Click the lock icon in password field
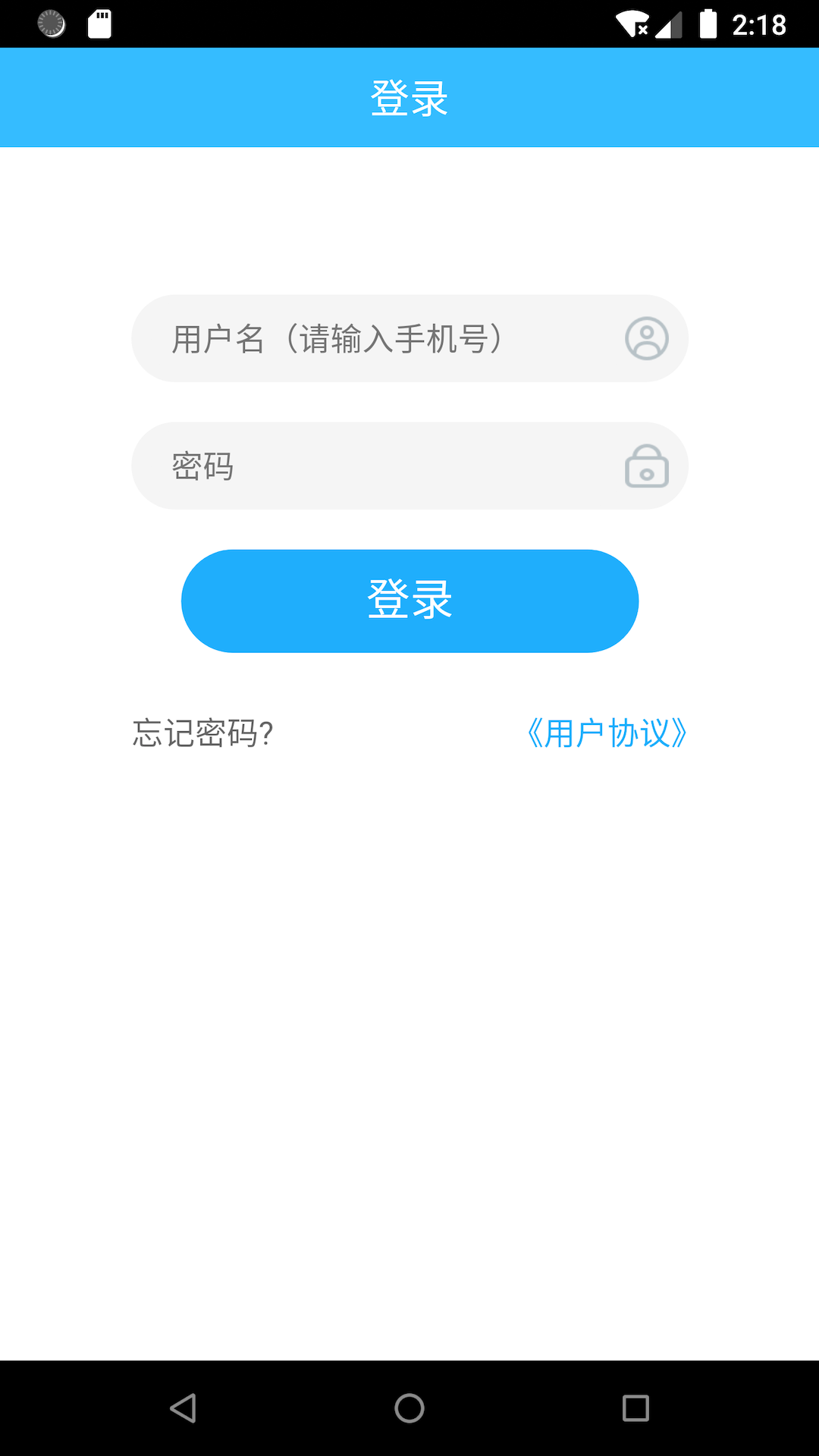819x1456 pixels. click(646, 466)
